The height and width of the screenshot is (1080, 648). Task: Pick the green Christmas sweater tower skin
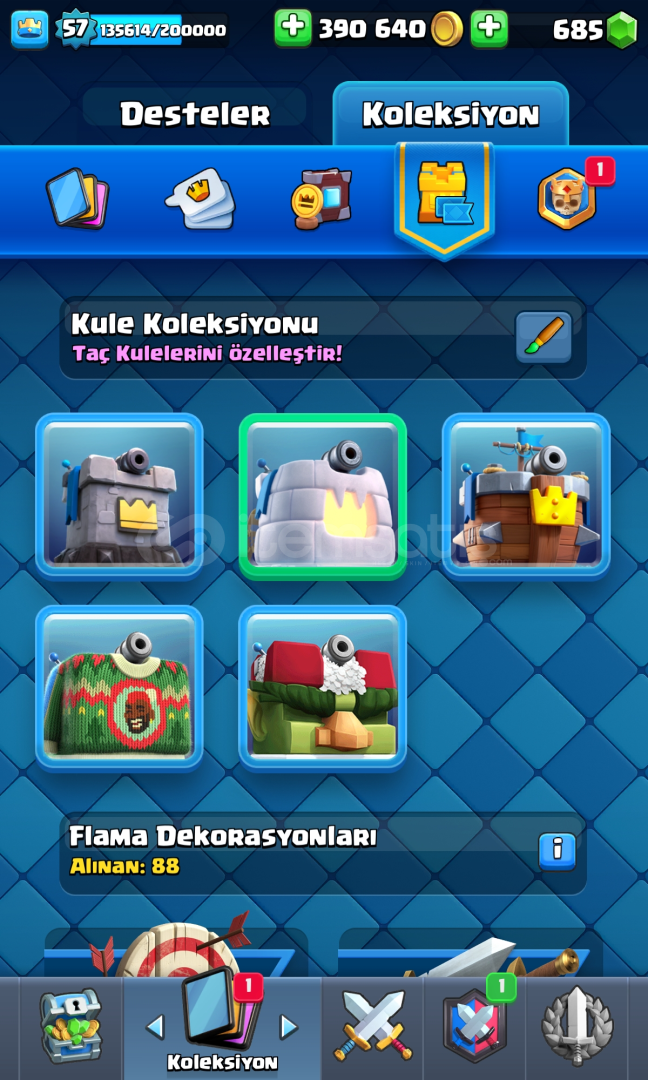click(119, 687)
